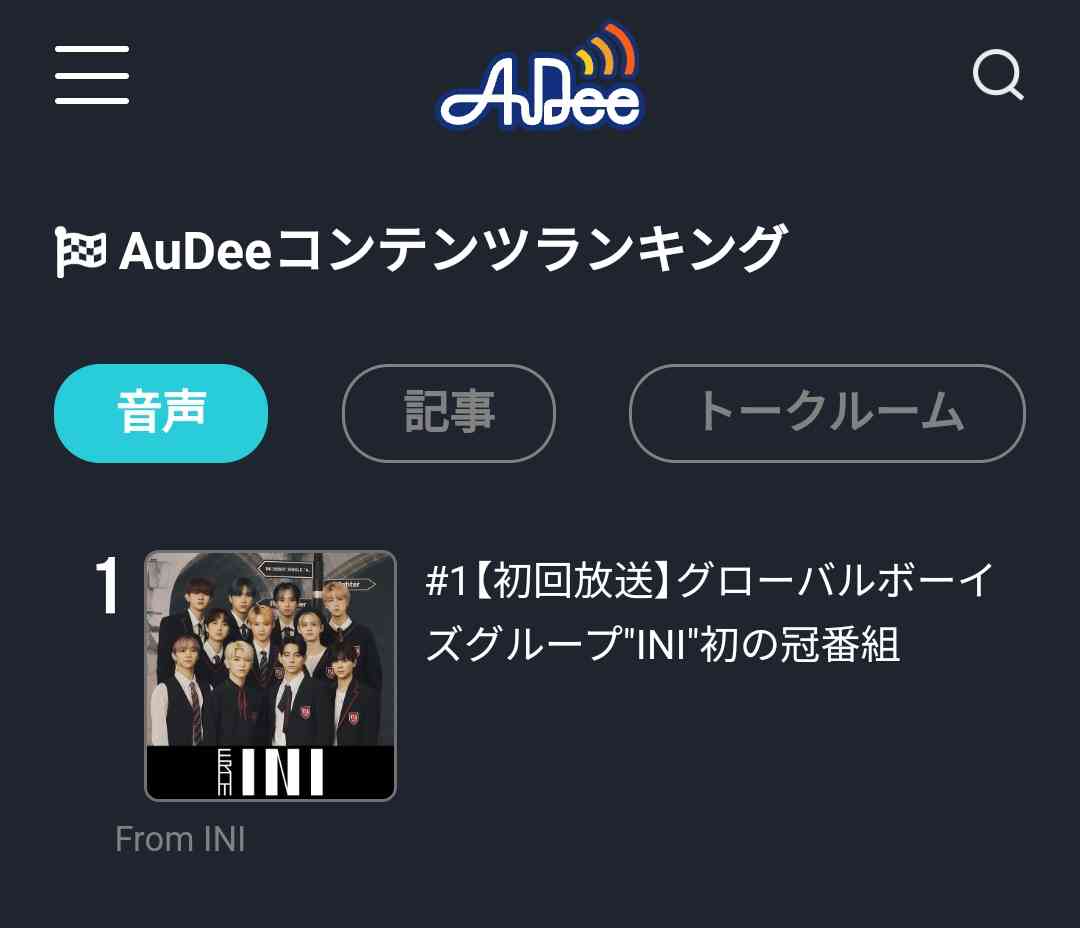Open the hamburger menu

[92, 75]
